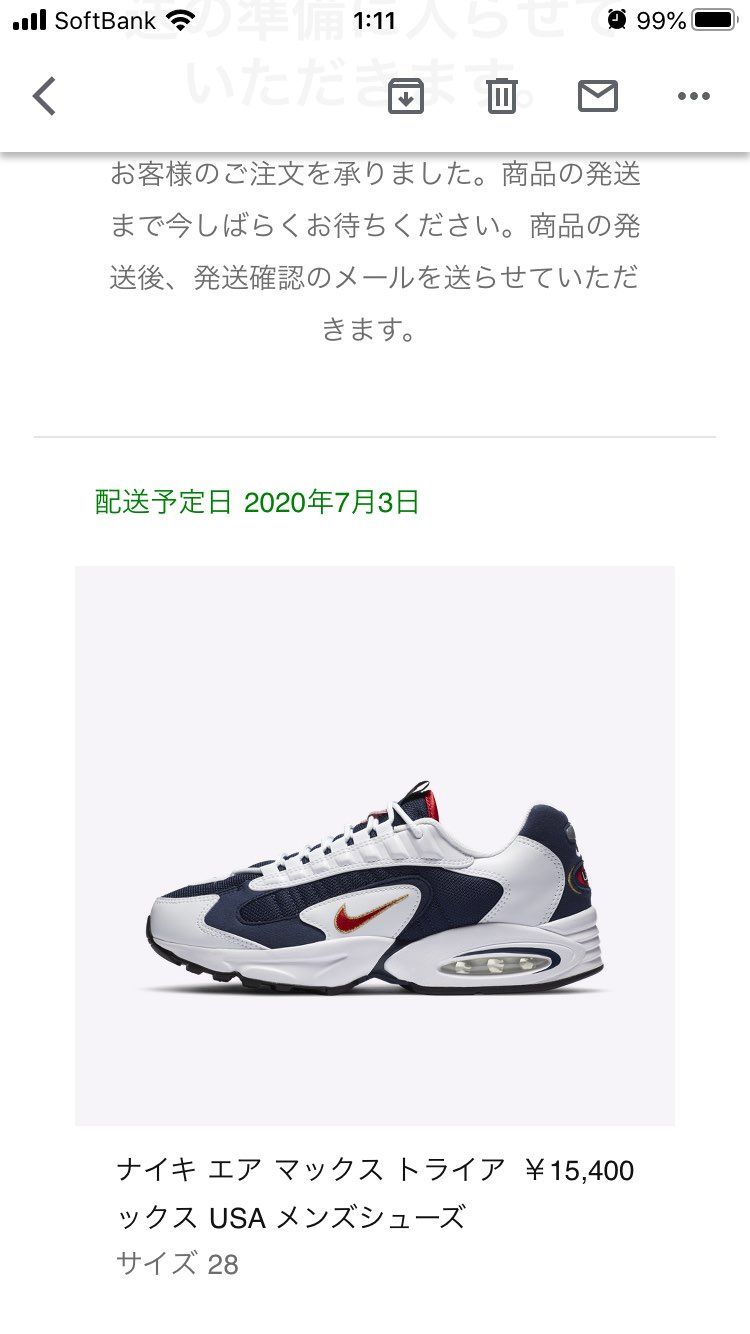Go back using the left chevron

tap(42, 97)
